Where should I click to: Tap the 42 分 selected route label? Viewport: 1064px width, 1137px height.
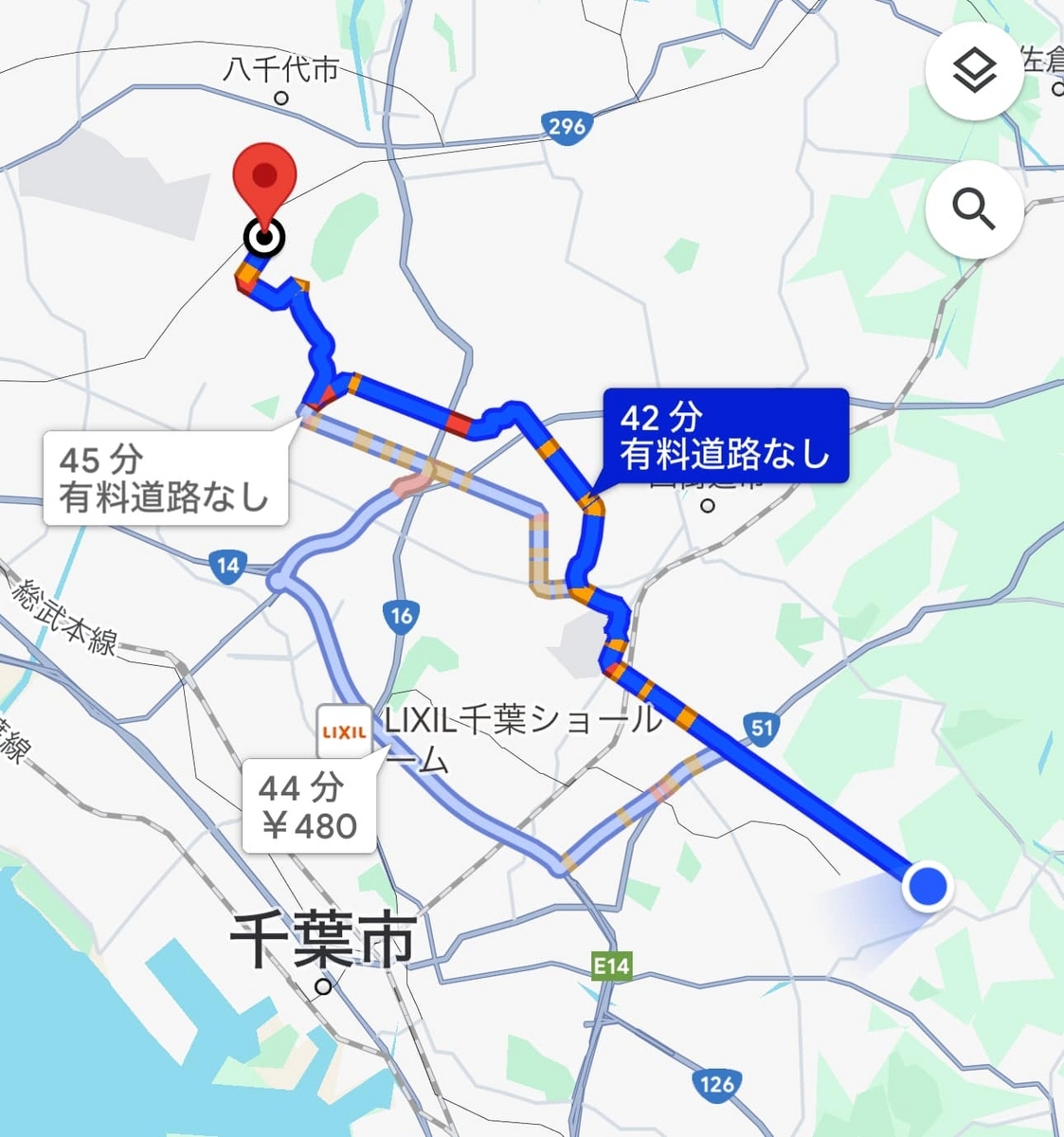(726, 436)
